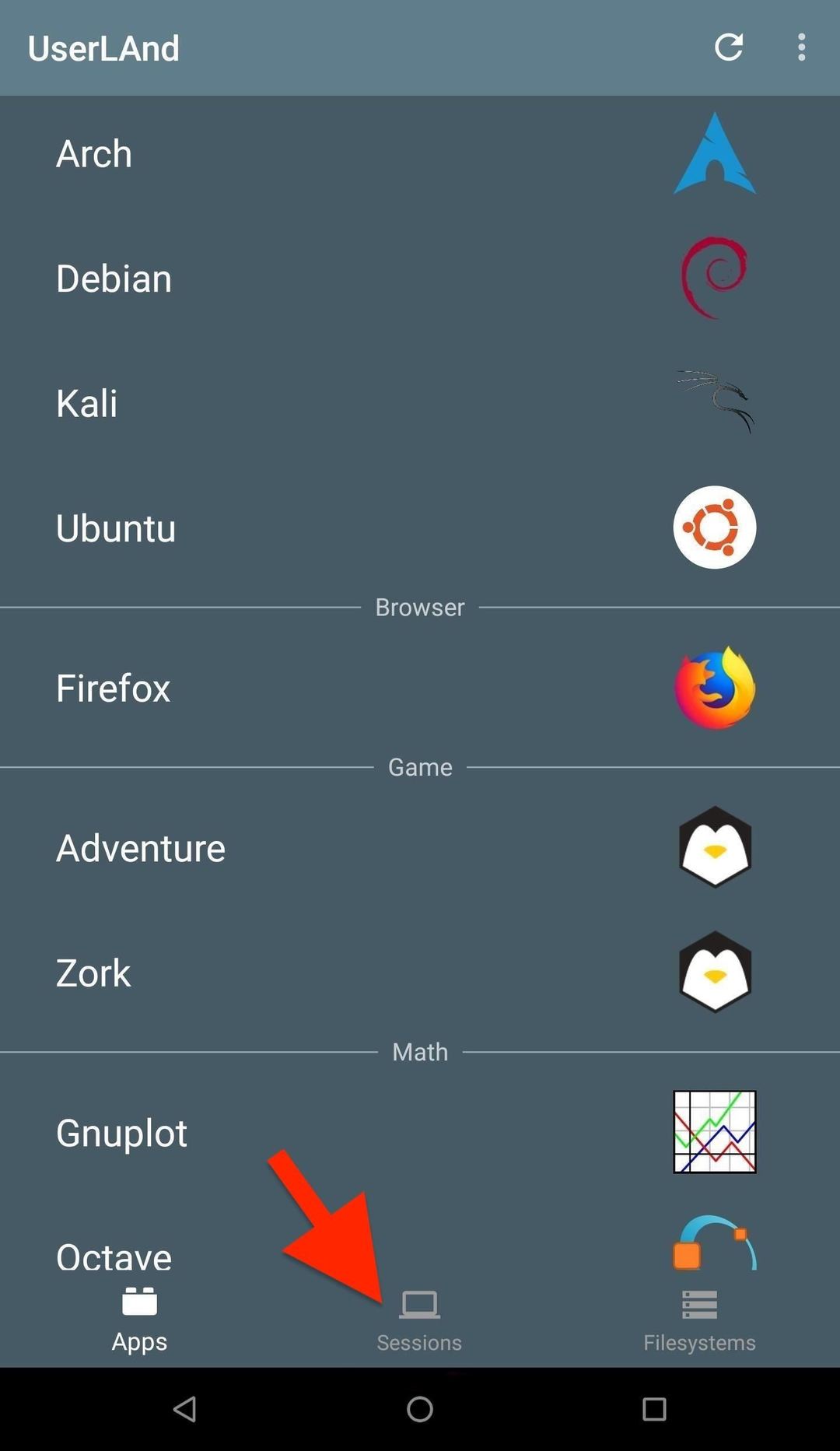Open Gnuplot math app
The height and width of the screenshot is (1451, 840).
coord(121,1133)
